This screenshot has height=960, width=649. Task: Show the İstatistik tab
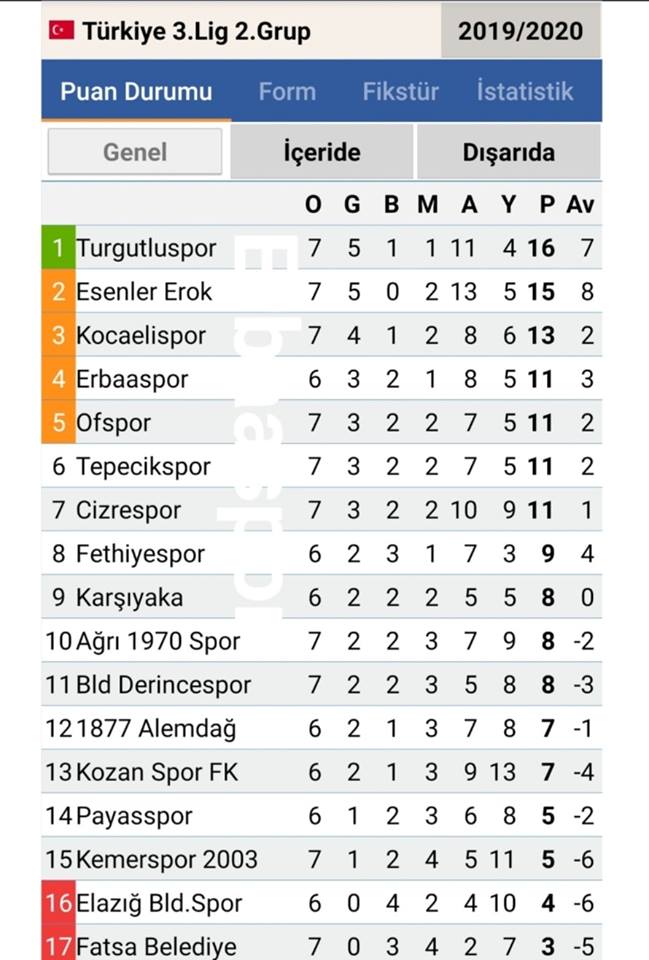(524, 91)
